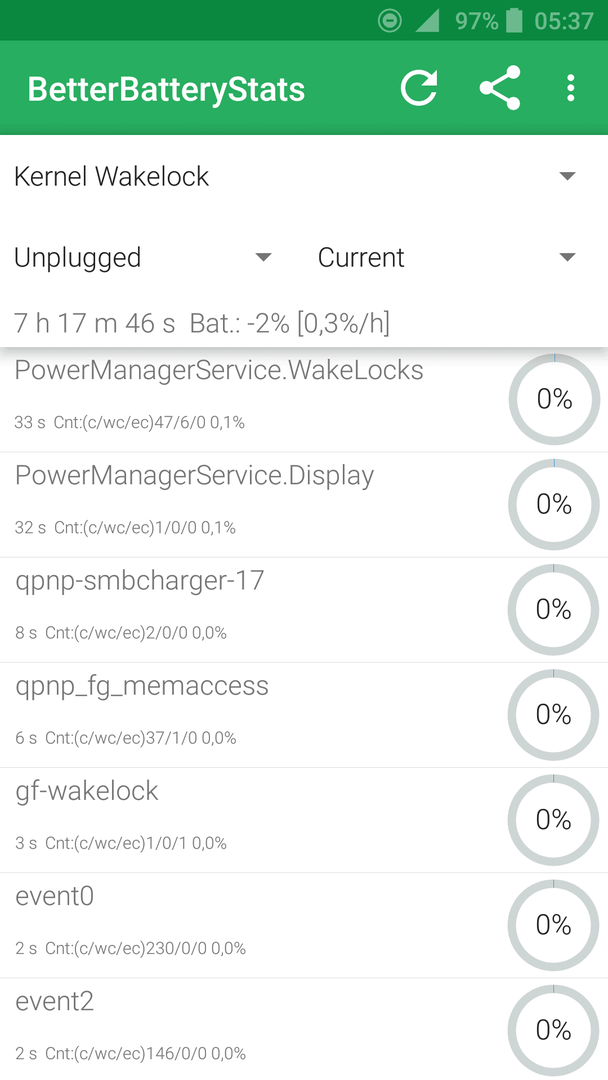Open PowerManagerService.Display entry

(304, 505)
